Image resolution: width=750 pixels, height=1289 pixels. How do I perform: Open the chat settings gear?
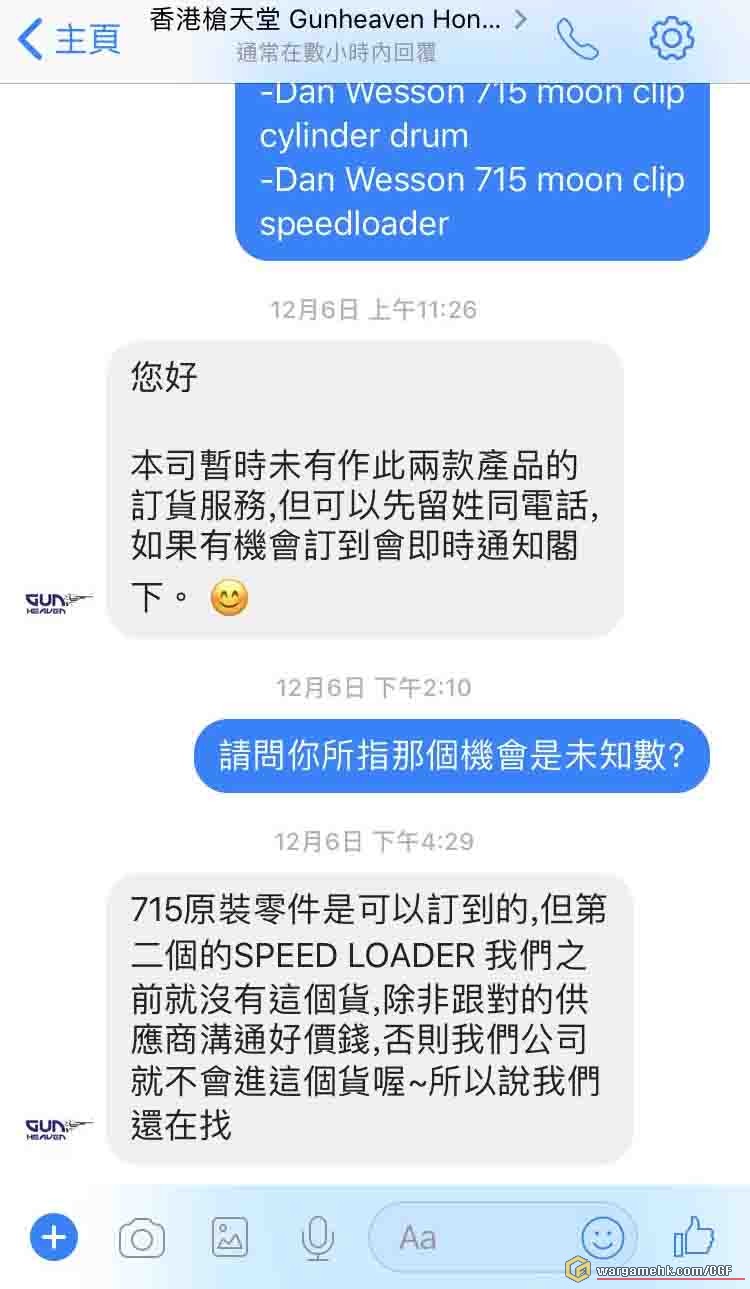coord(671,40)
